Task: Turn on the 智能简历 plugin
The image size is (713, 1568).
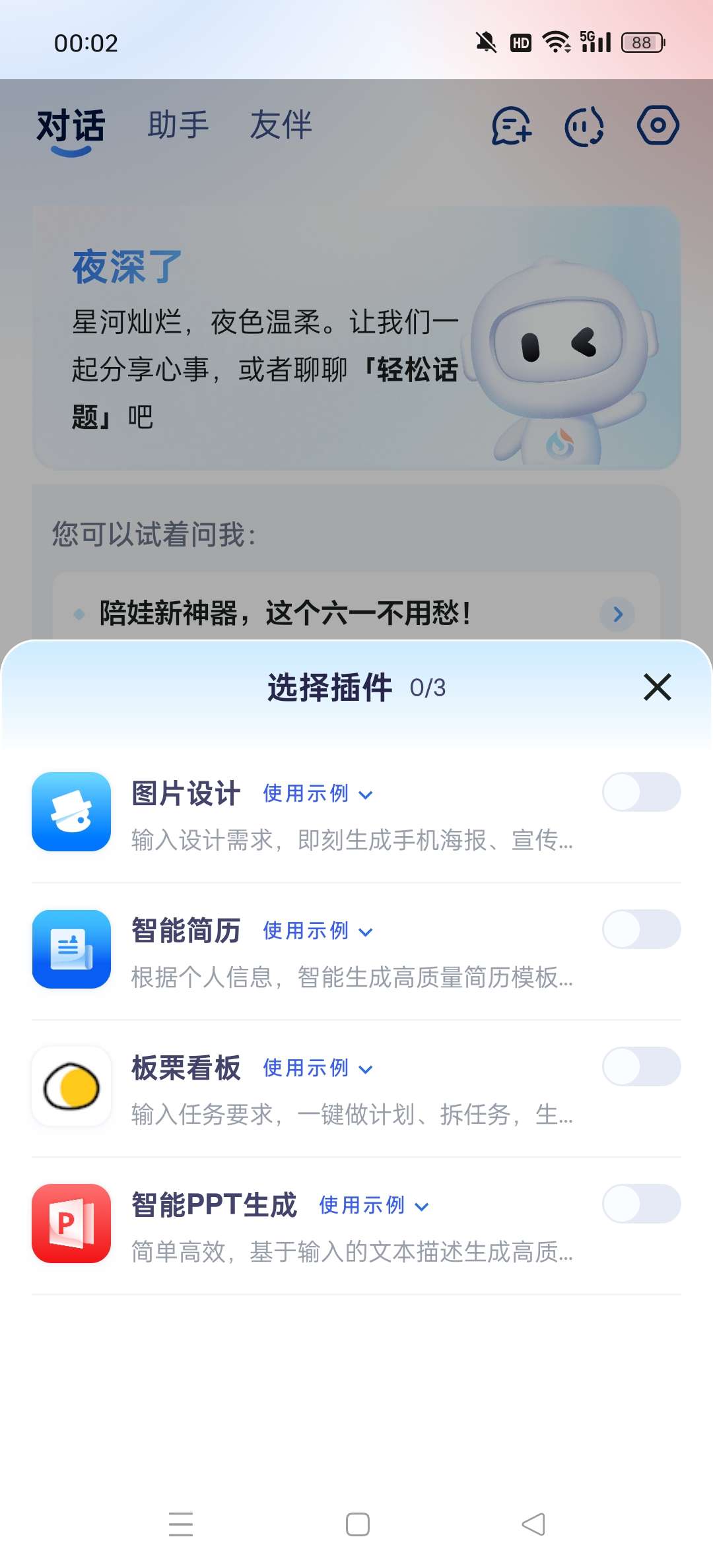Action: pos(641,929)
